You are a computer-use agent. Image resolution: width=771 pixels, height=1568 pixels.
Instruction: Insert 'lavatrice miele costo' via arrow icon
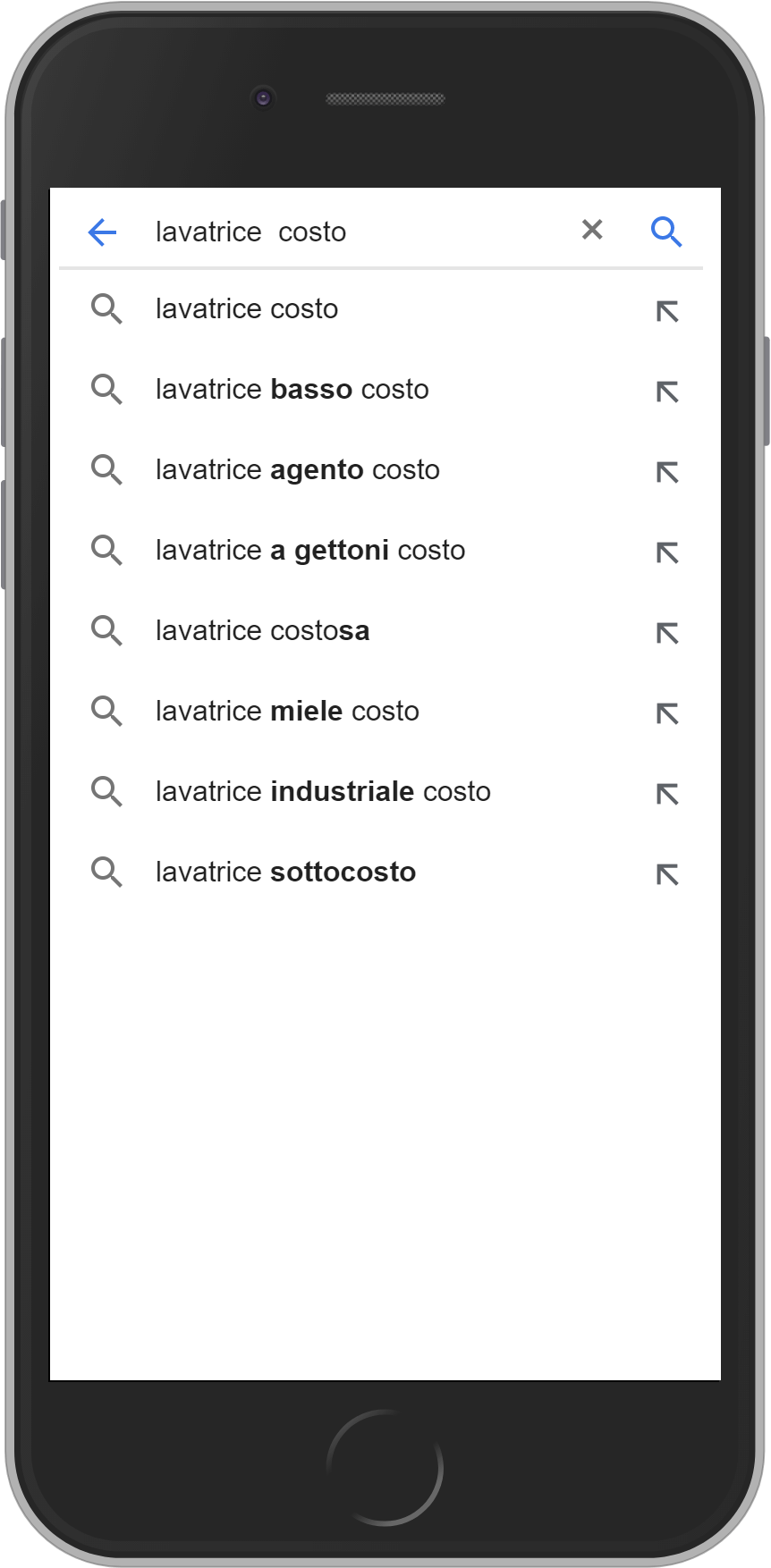coord(667,713)
